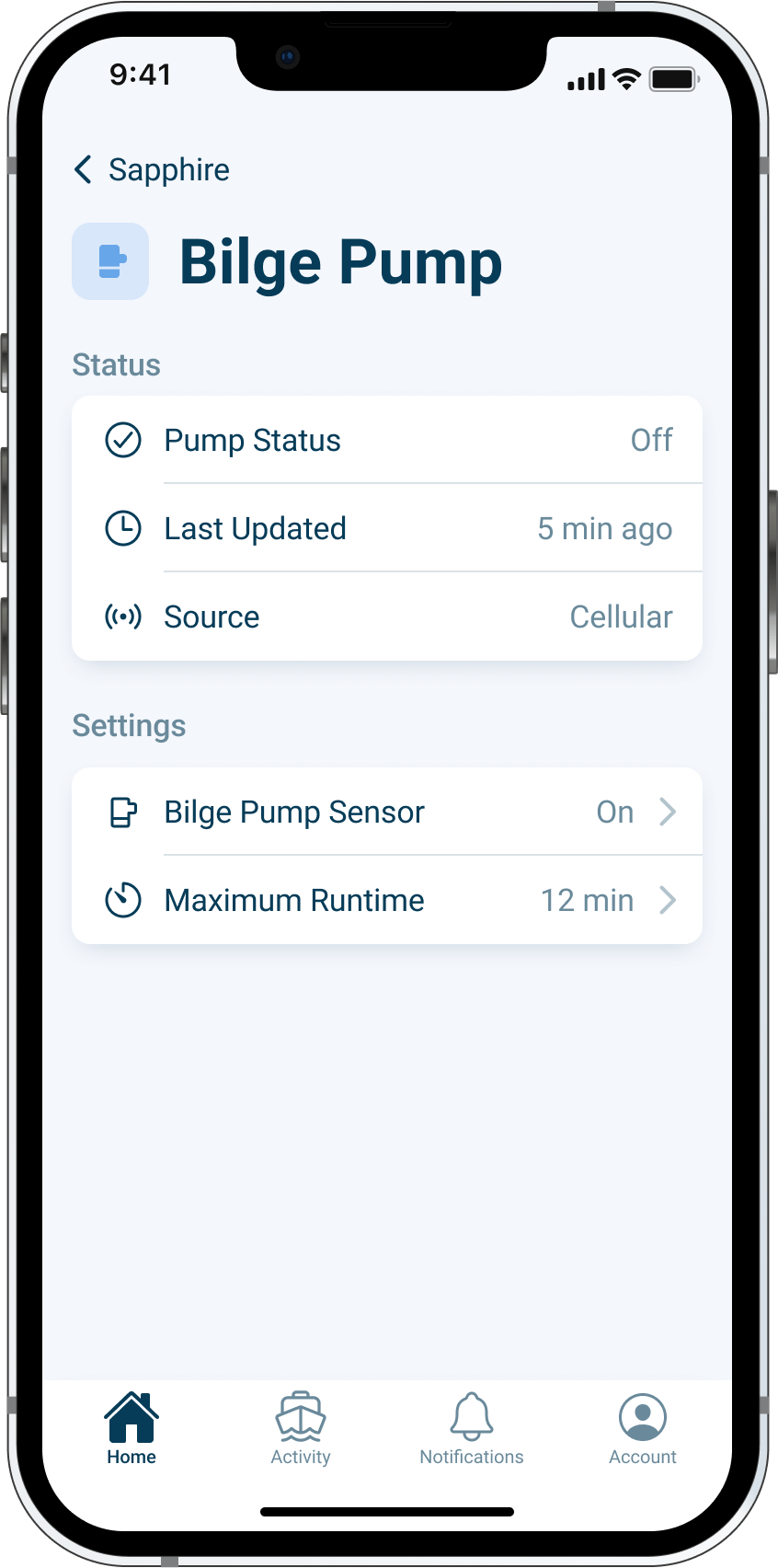Open Bilge Pump Sensor setting

pyautogui.click(x=387, y=812)
